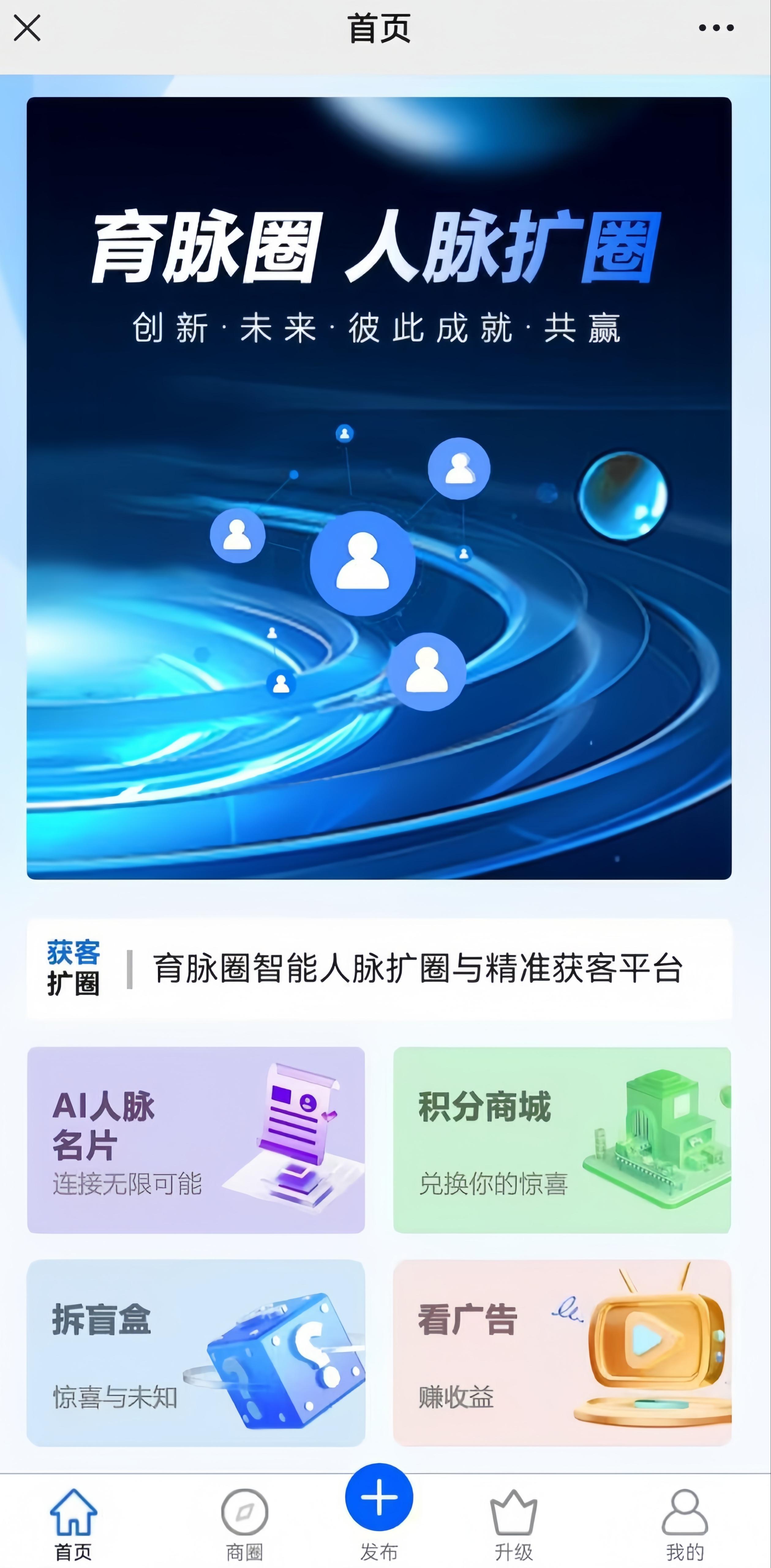771x1568 pixels.
Task: Open the 积分商城 points mall card
Action: click(562, 1140)
